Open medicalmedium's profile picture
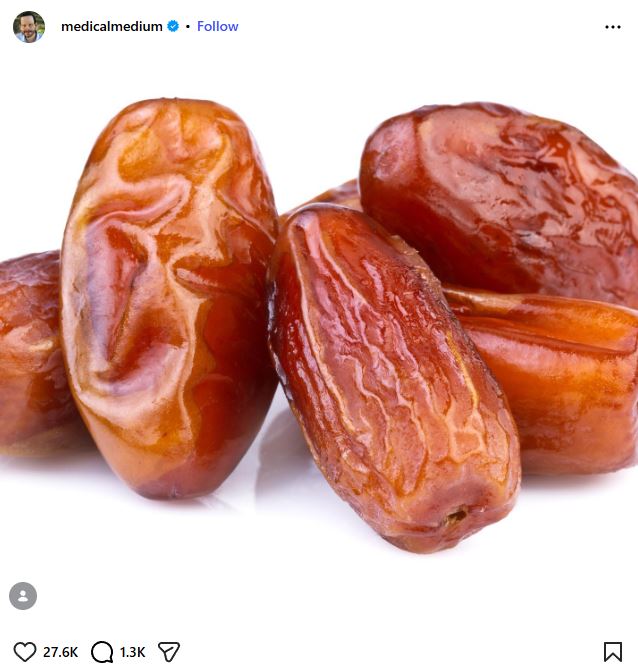 click(29, 27)
